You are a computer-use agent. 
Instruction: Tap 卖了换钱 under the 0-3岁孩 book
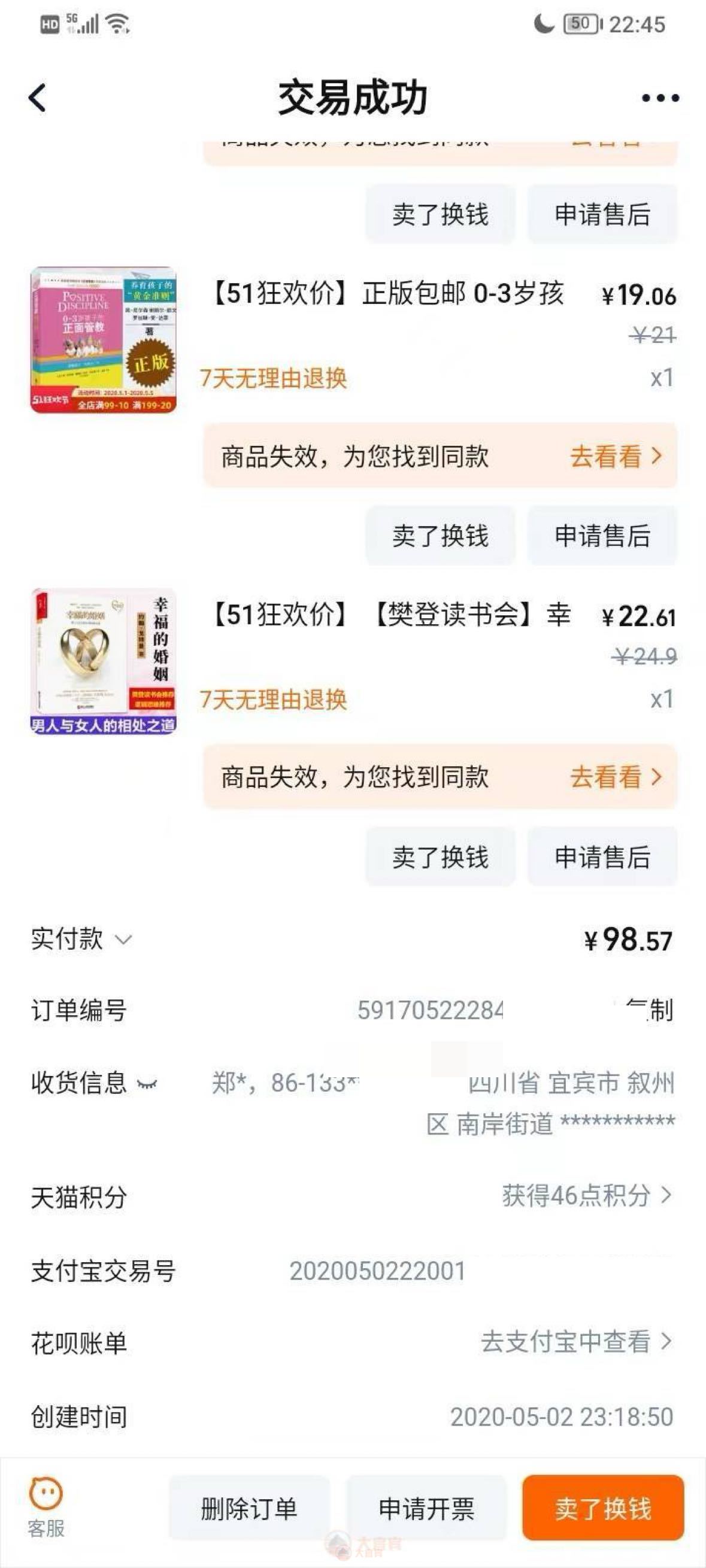[440, 536]
